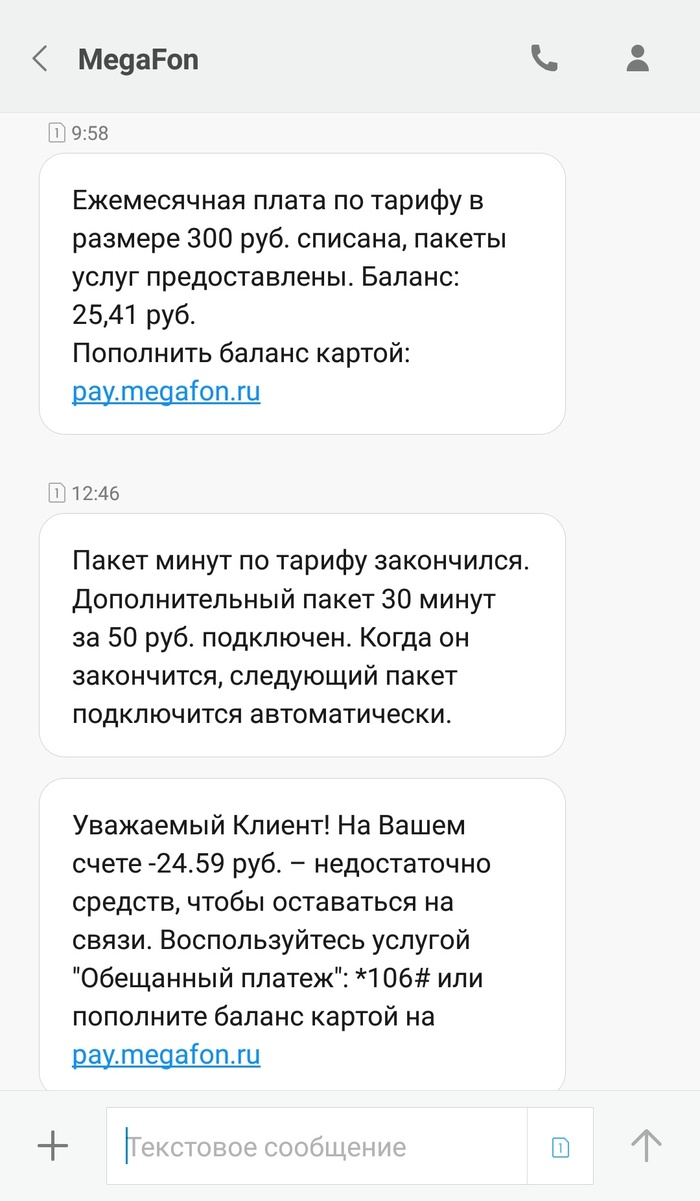Send the message with the arrow button
700x1201 pixels.
pos(646,1145)
